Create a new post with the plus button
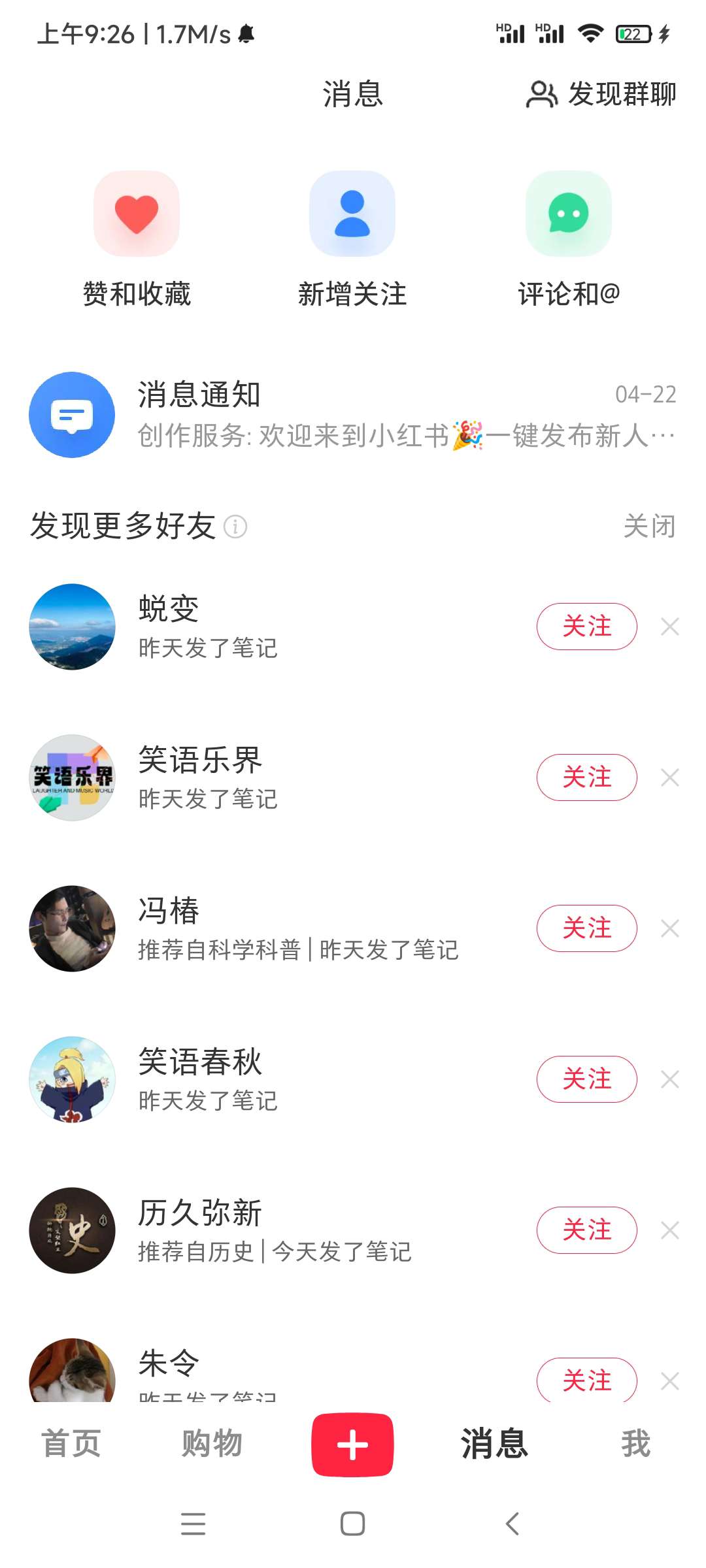706x1568 pixels. 352,1445
